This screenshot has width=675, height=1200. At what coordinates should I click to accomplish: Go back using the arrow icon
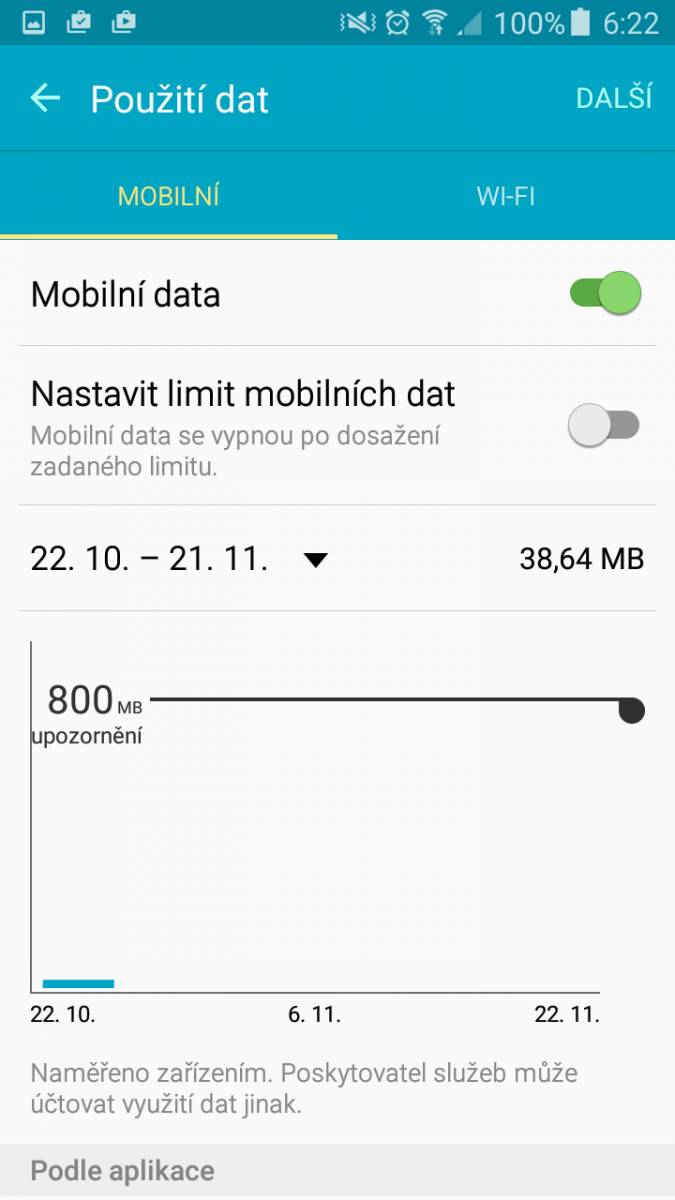pyautogui.click(x=45, y=98)
